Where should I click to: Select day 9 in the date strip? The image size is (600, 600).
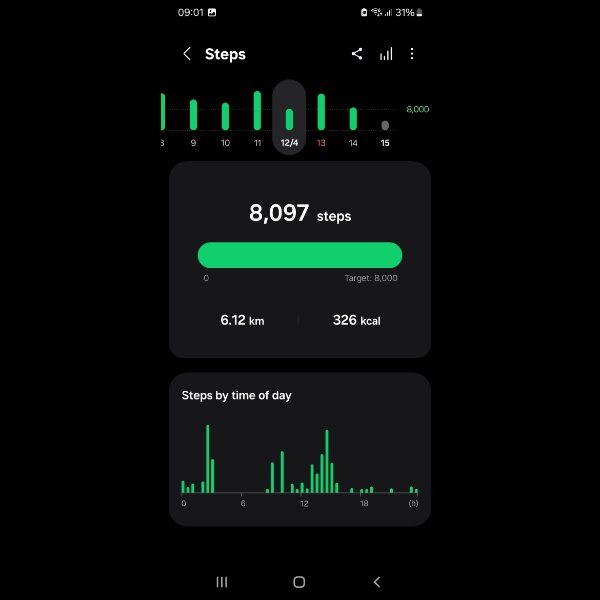pyautogui.click(x=193, y=118)
